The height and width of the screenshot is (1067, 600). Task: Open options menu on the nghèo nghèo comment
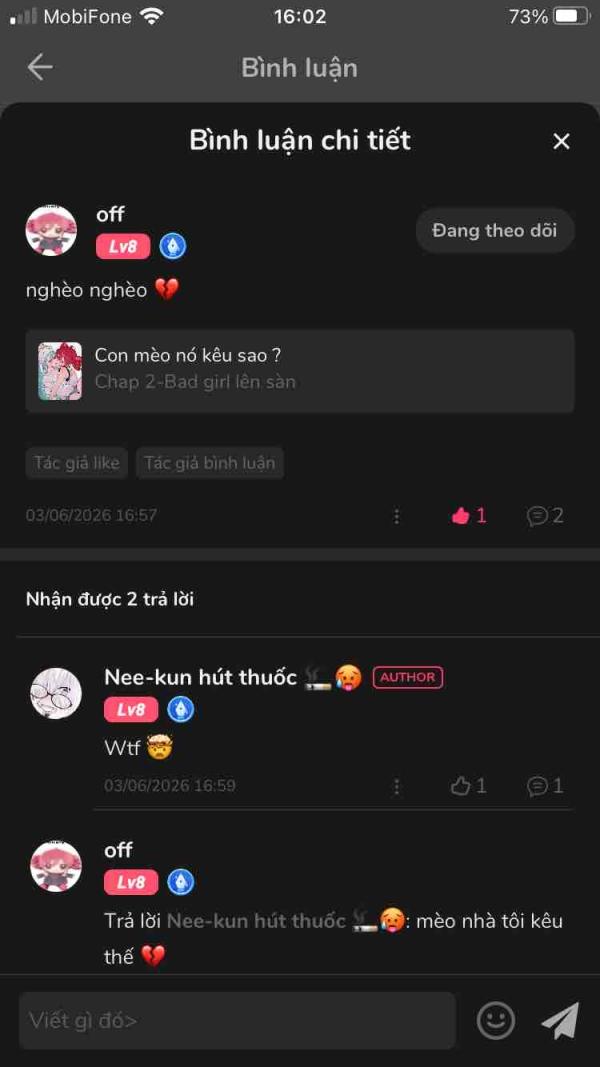[x=397, y=516]
